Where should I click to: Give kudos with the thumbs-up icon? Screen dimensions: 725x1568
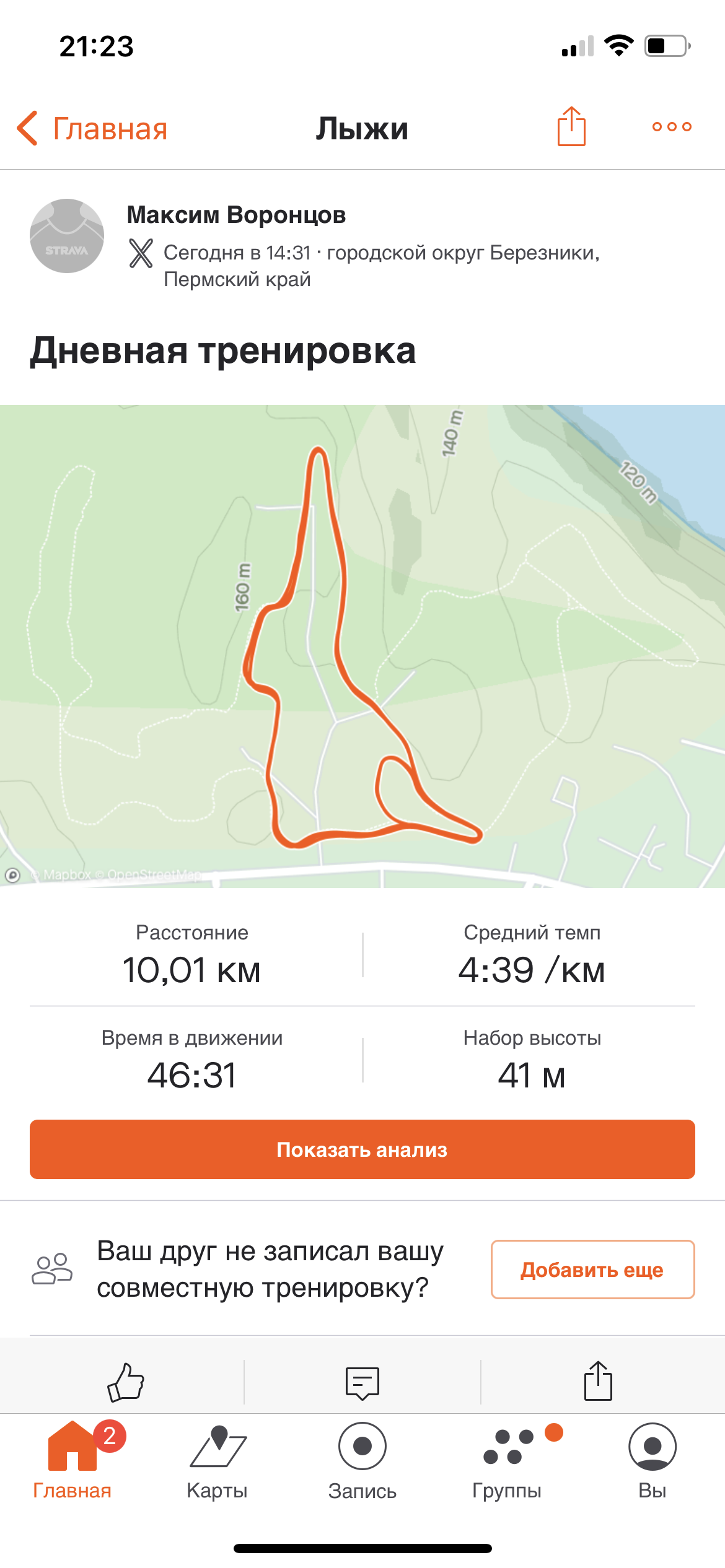(125, 1382)
